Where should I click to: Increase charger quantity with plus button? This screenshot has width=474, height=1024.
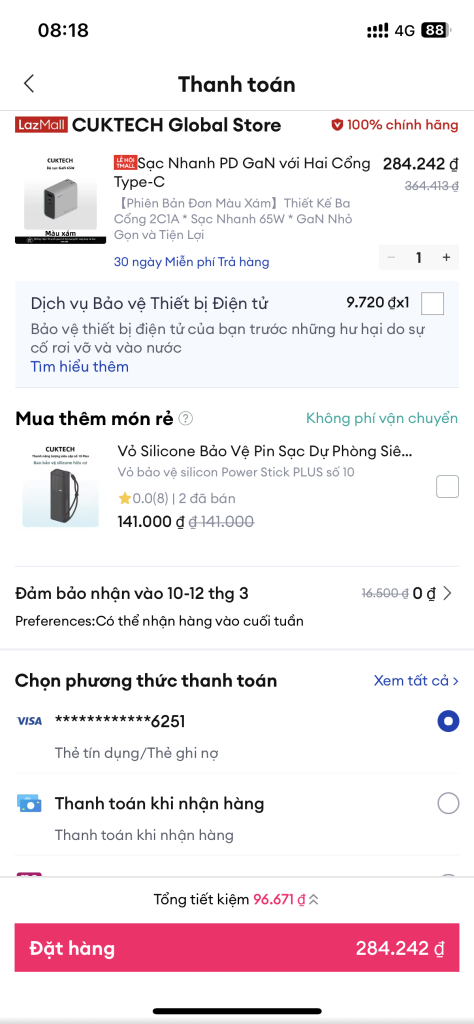[x=447, y=257]
